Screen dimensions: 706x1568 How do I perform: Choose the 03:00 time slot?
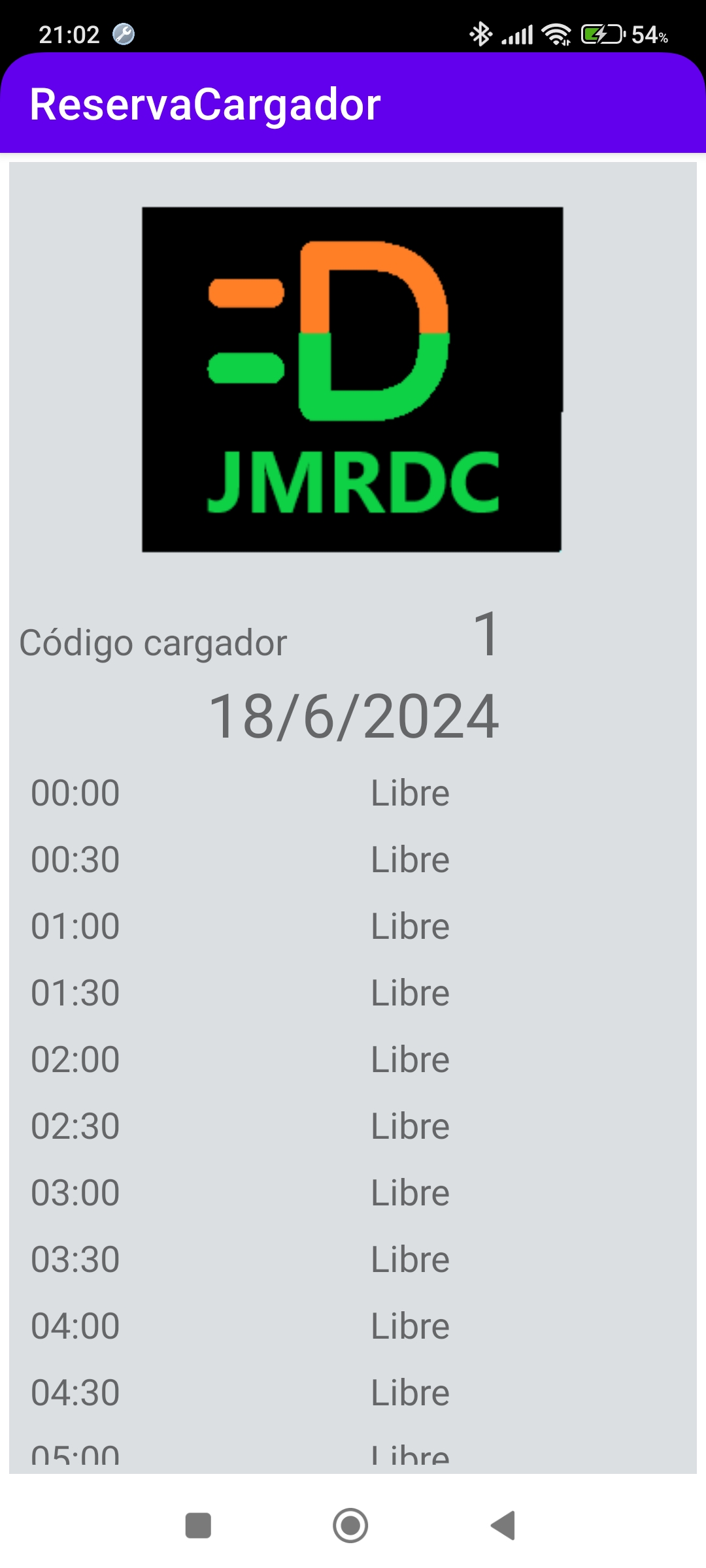point(353,1193)
